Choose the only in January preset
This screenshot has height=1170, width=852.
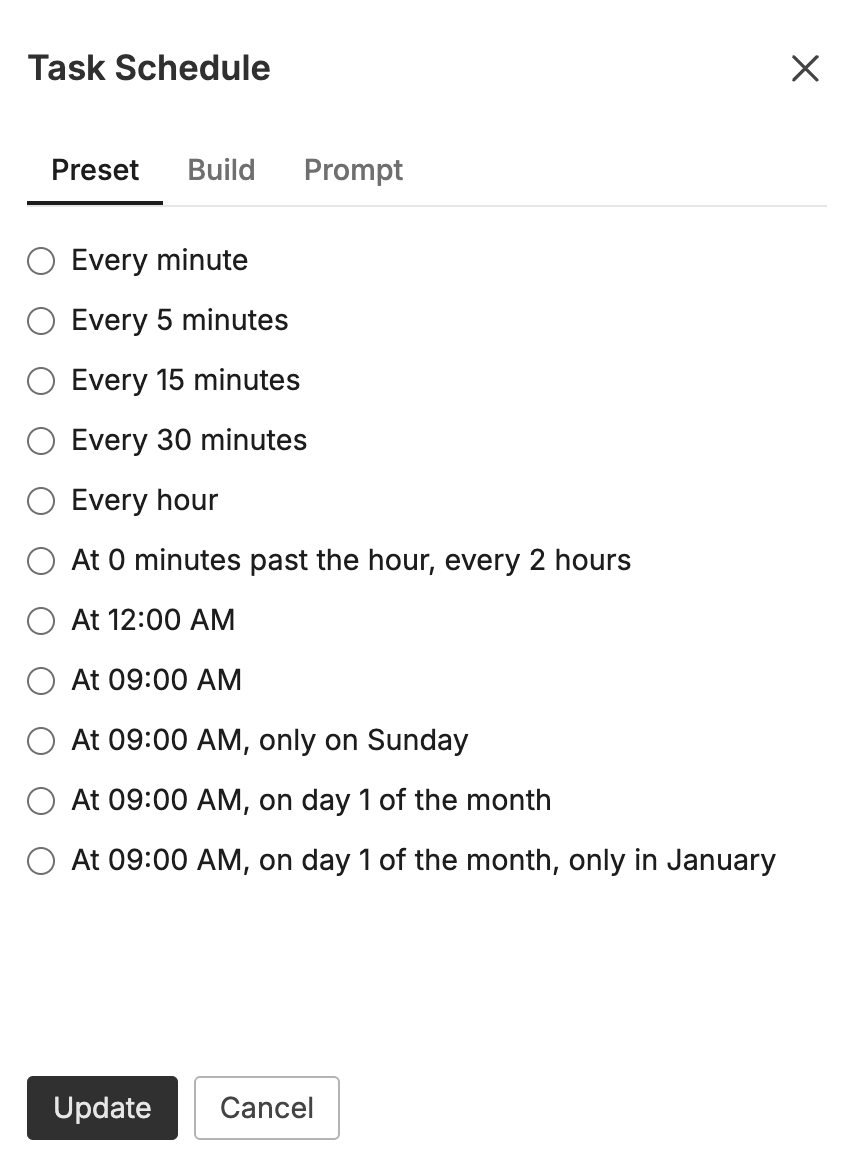[x=41, y=861]
